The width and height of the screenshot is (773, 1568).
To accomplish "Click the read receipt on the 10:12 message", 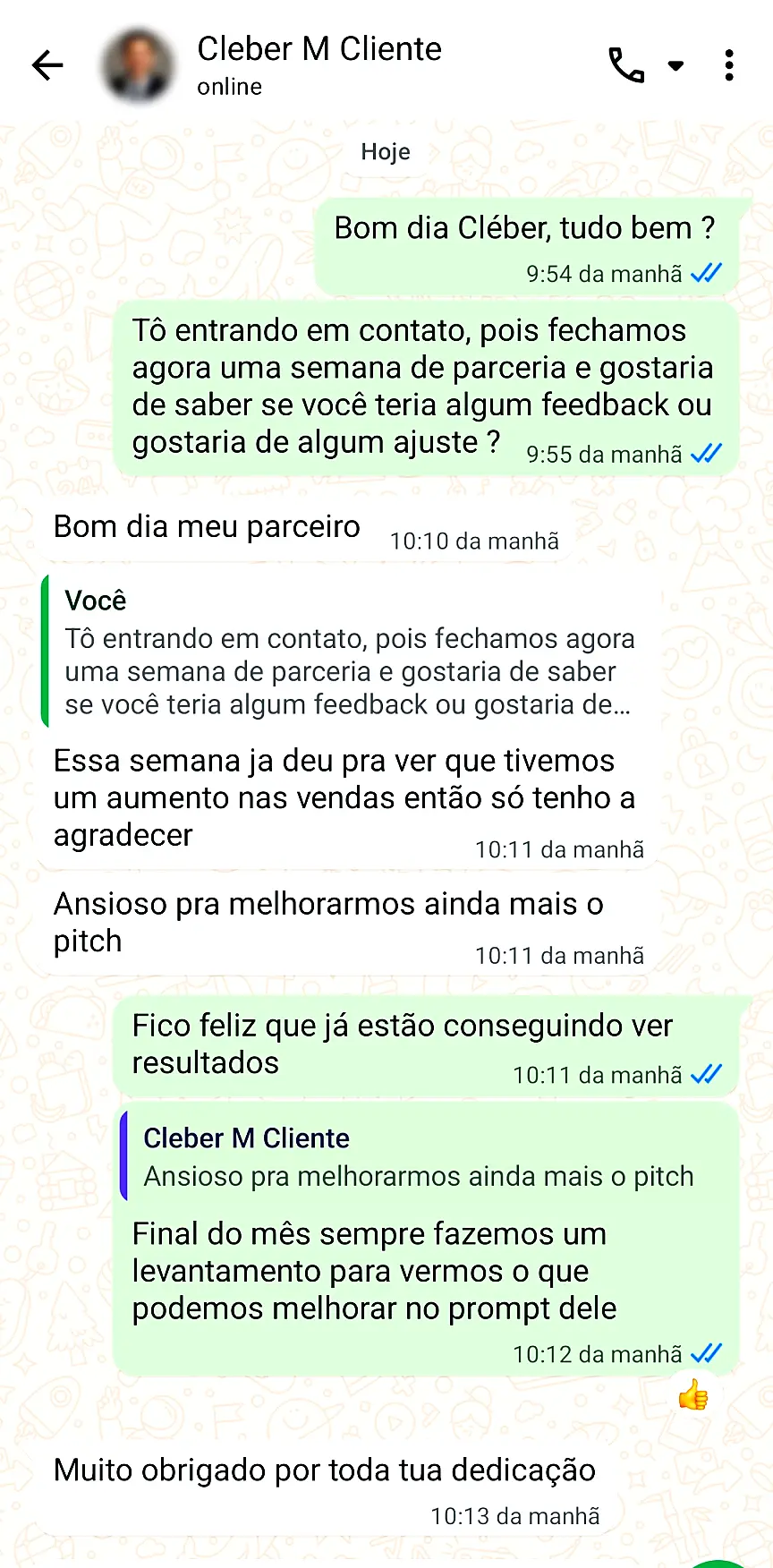I will click(x=707, y=1353).
